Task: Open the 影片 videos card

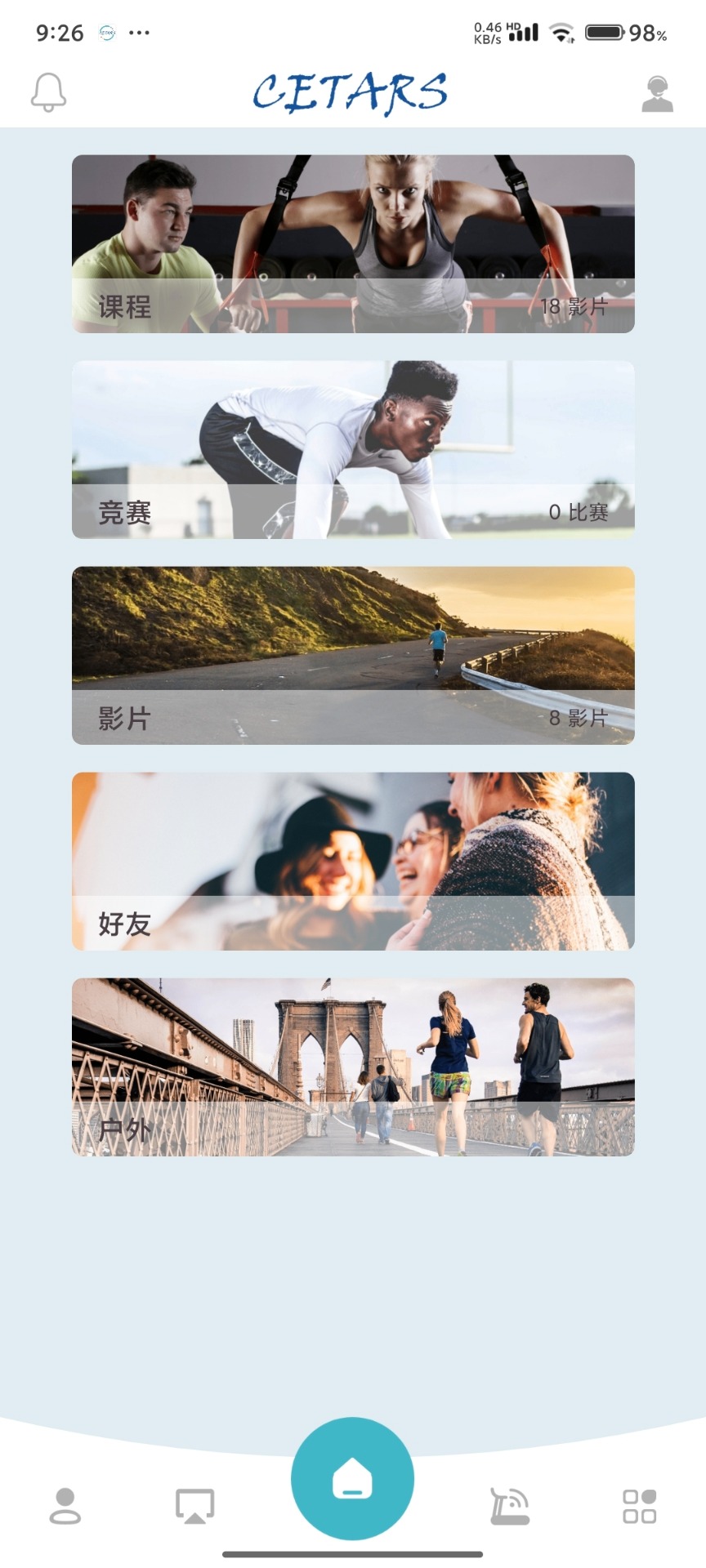Action: click(352, 653)
